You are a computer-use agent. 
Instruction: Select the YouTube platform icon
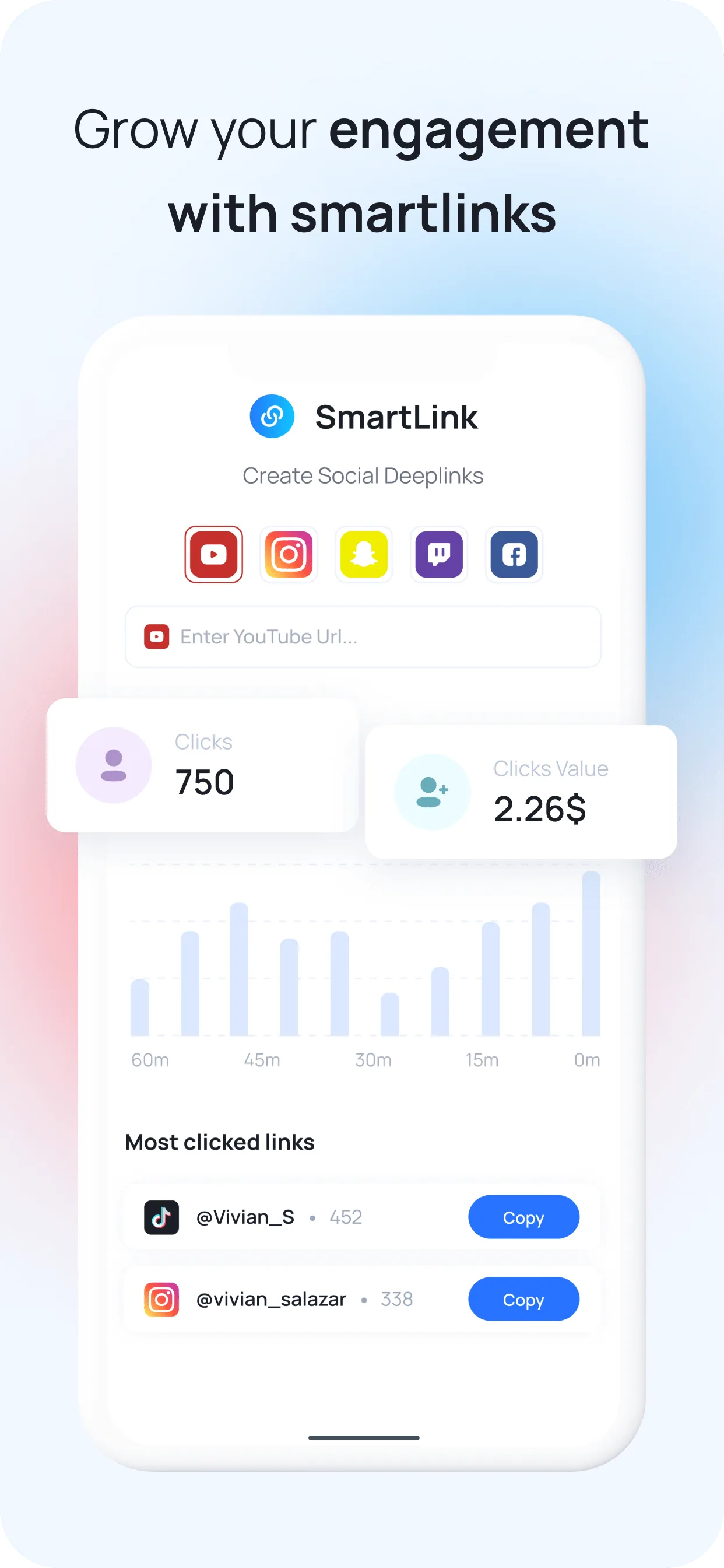click(213, 555)
